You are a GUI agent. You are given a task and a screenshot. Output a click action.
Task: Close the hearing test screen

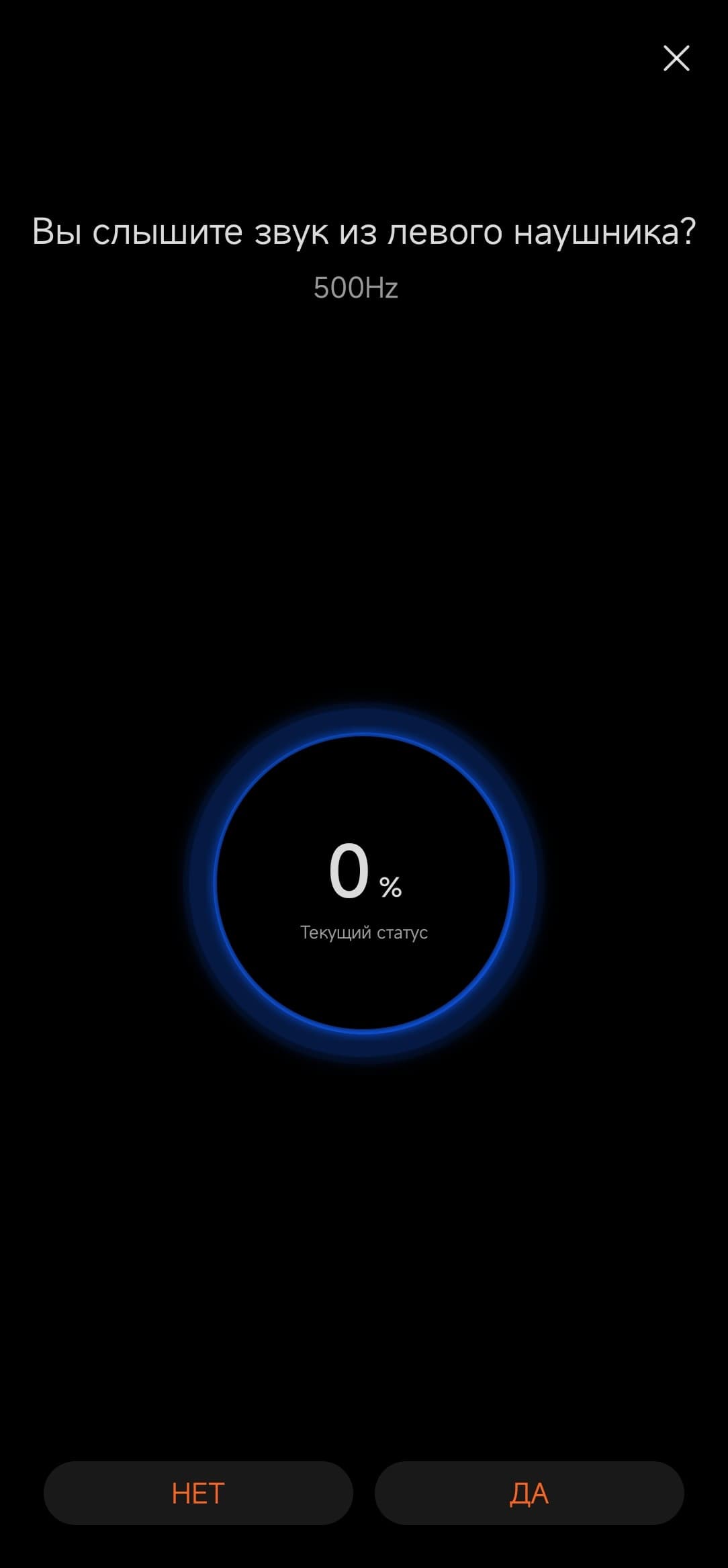coord(676,58)
